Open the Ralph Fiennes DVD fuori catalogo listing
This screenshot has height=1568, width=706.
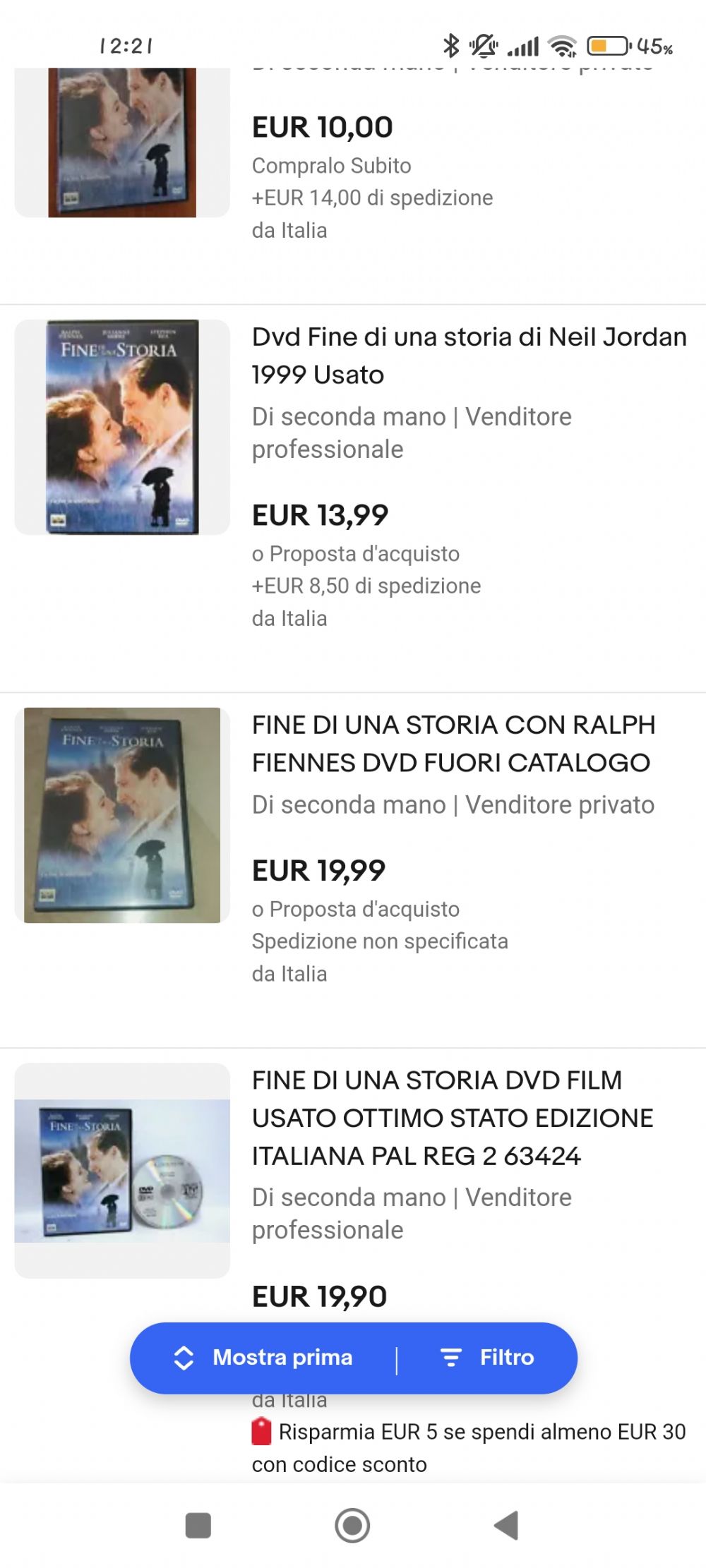click(x=453, y=744)
